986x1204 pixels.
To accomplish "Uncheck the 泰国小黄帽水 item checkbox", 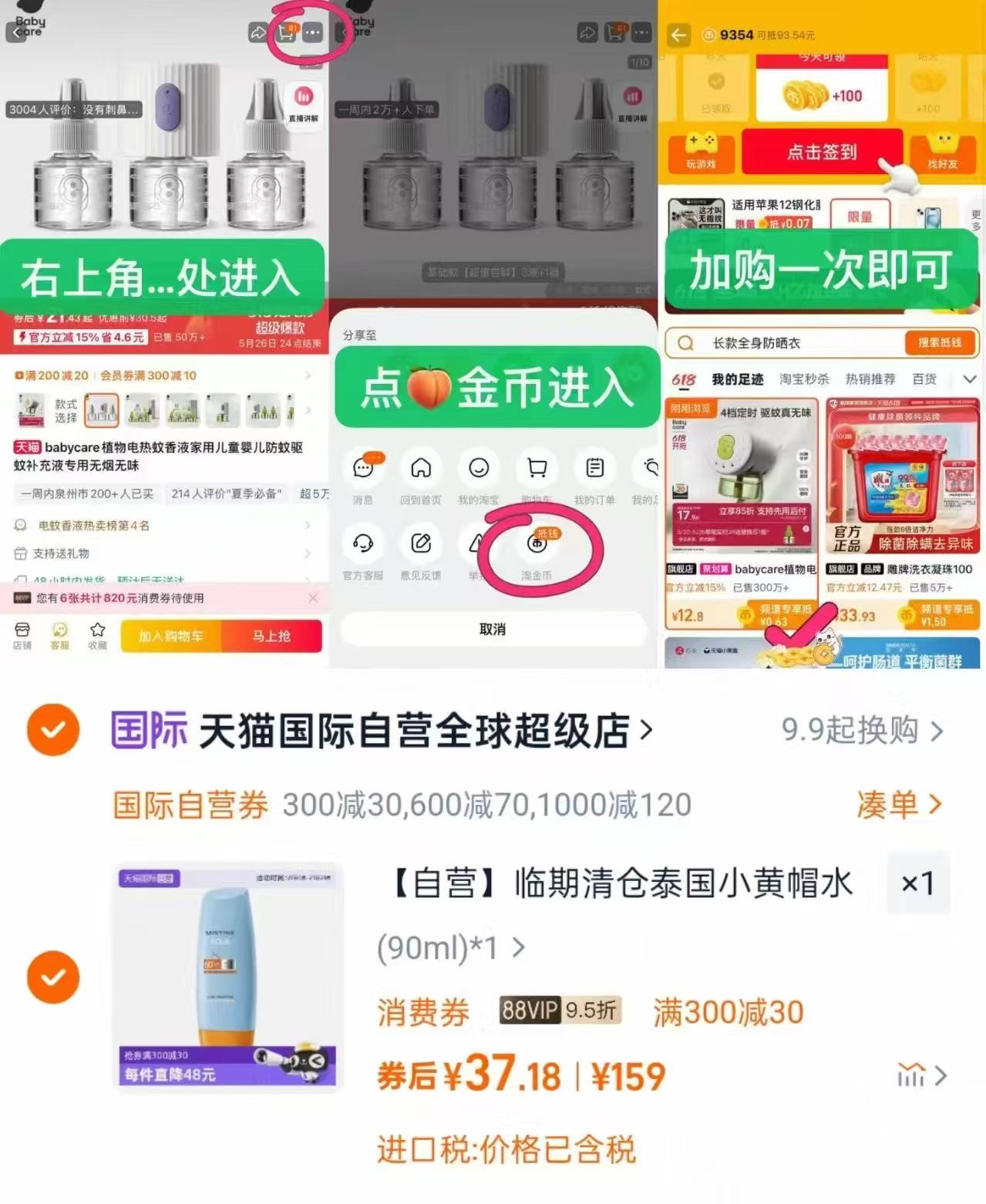I will [52, 977].
